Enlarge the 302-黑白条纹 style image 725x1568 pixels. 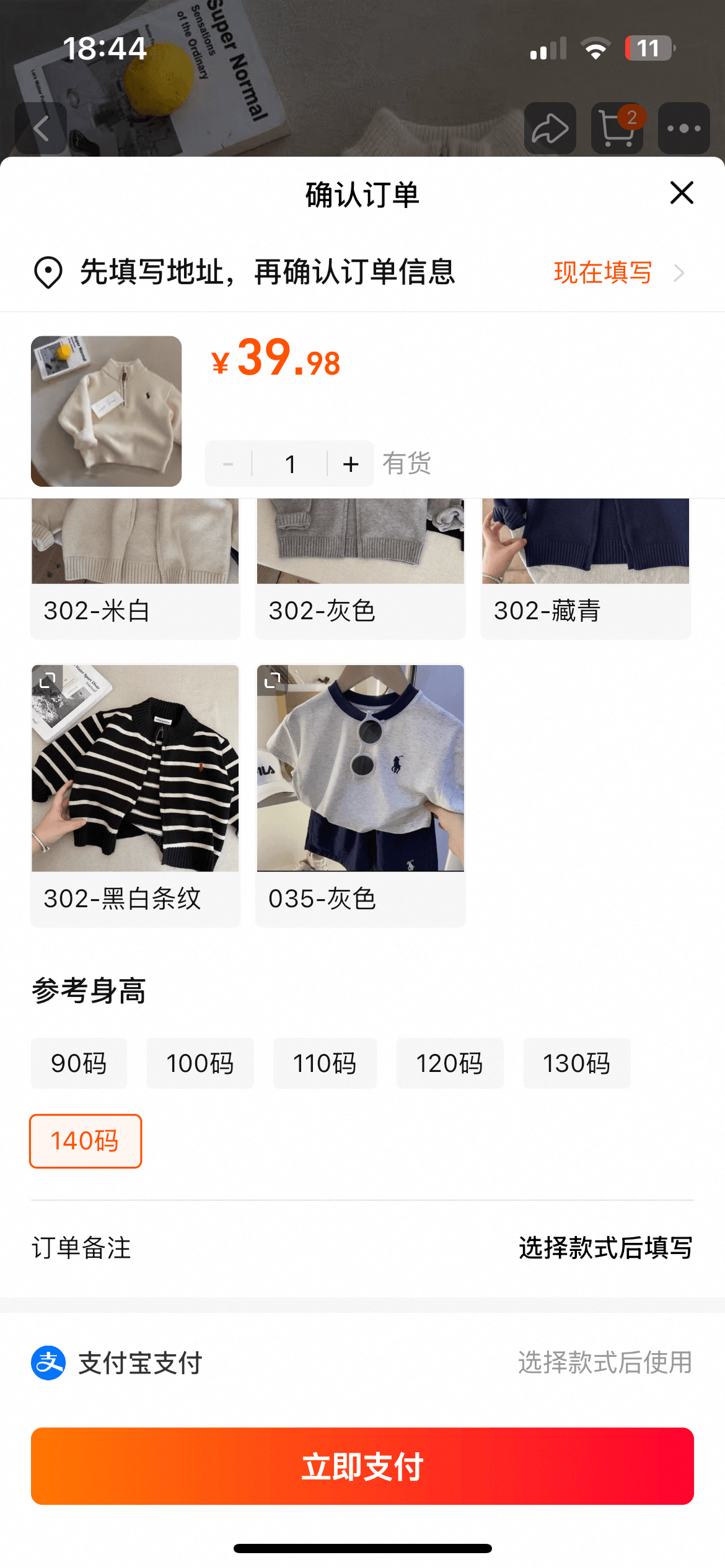click(x=47, y=681)
